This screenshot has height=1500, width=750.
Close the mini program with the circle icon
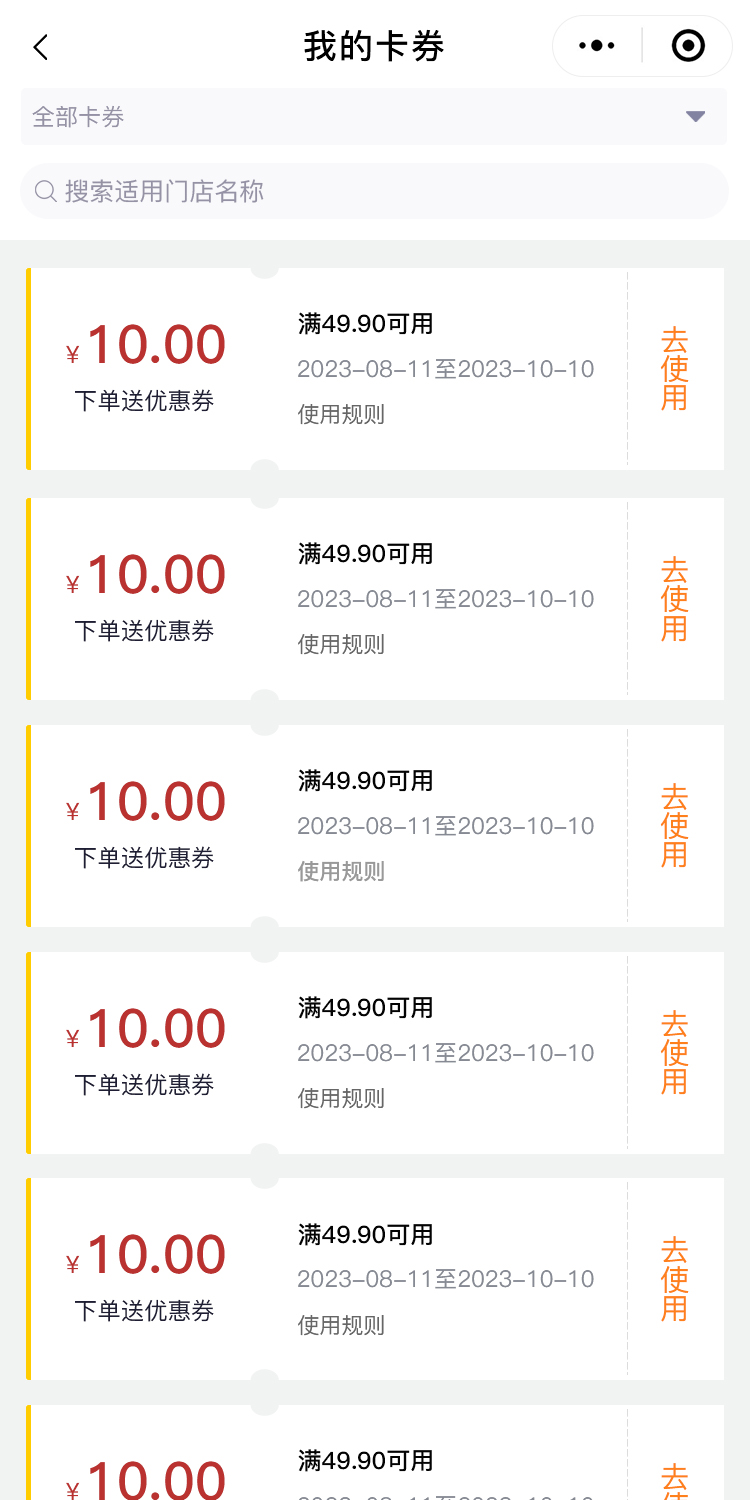[688, 46]
